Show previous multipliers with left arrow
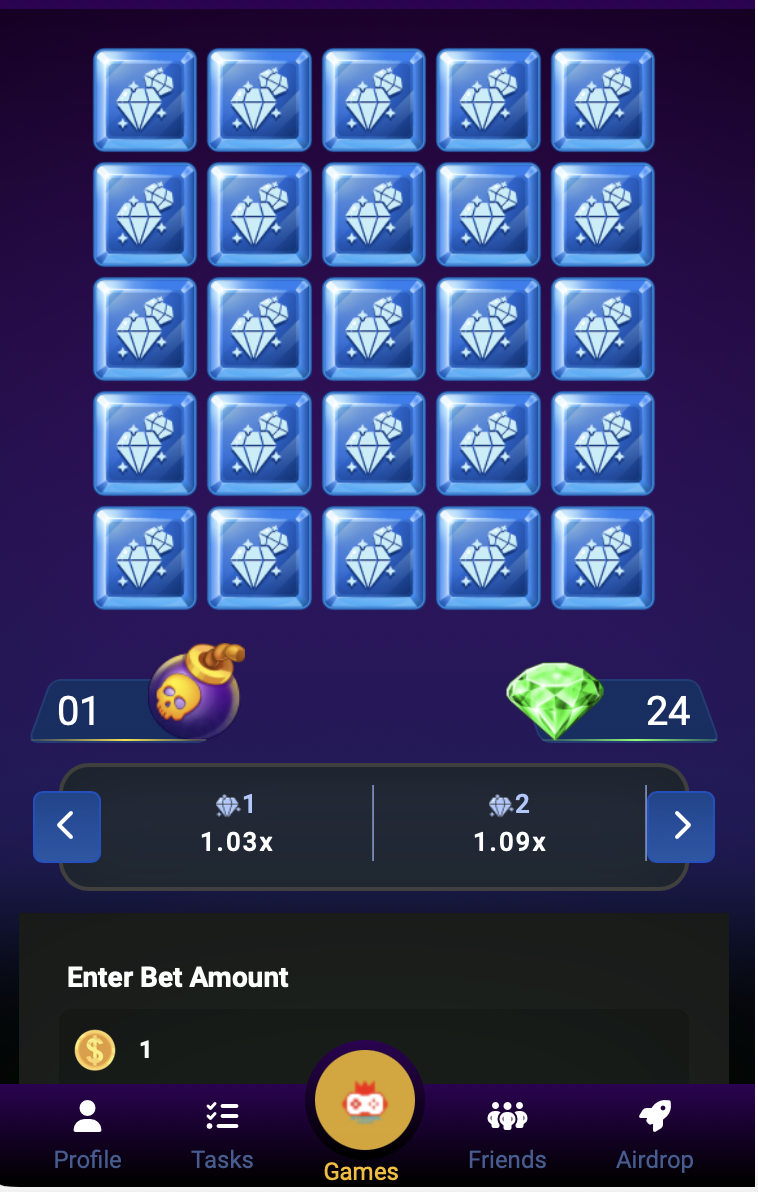Image resolution: width=758 pixels, height=1192 pixels. pos(67,826)
